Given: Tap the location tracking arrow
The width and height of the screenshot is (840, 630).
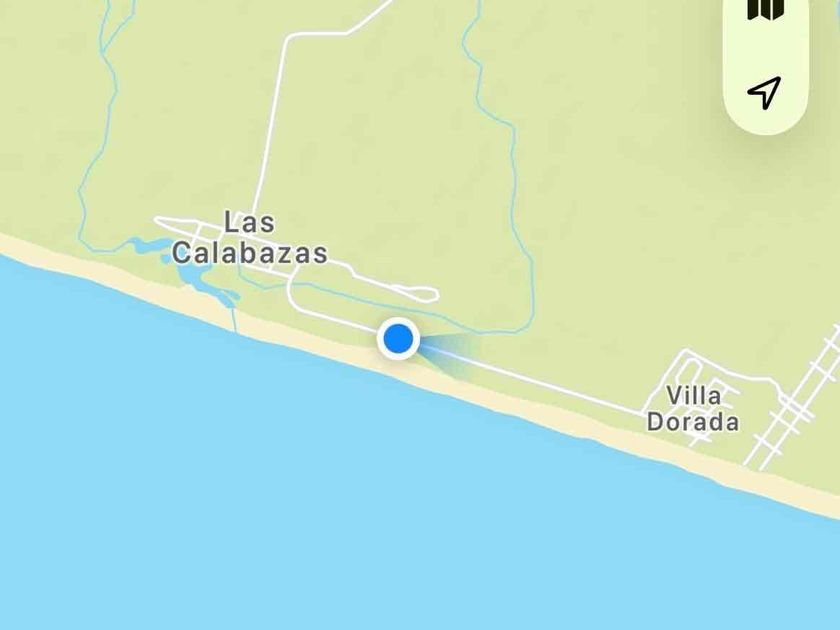Looking at the screenshot, I should pos(764,93).
